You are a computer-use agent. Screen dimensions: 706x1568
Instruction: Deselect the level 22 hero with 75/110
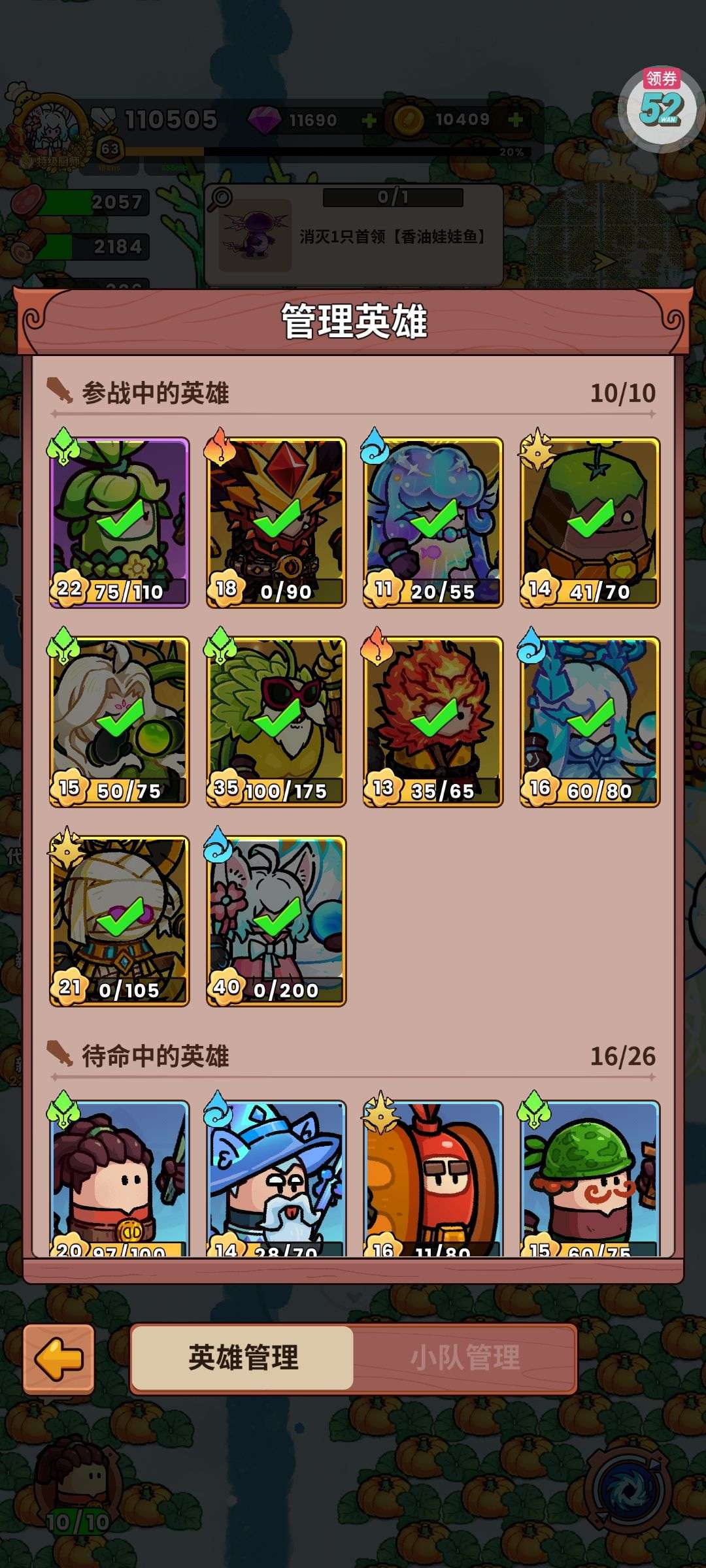pos(120,522)
